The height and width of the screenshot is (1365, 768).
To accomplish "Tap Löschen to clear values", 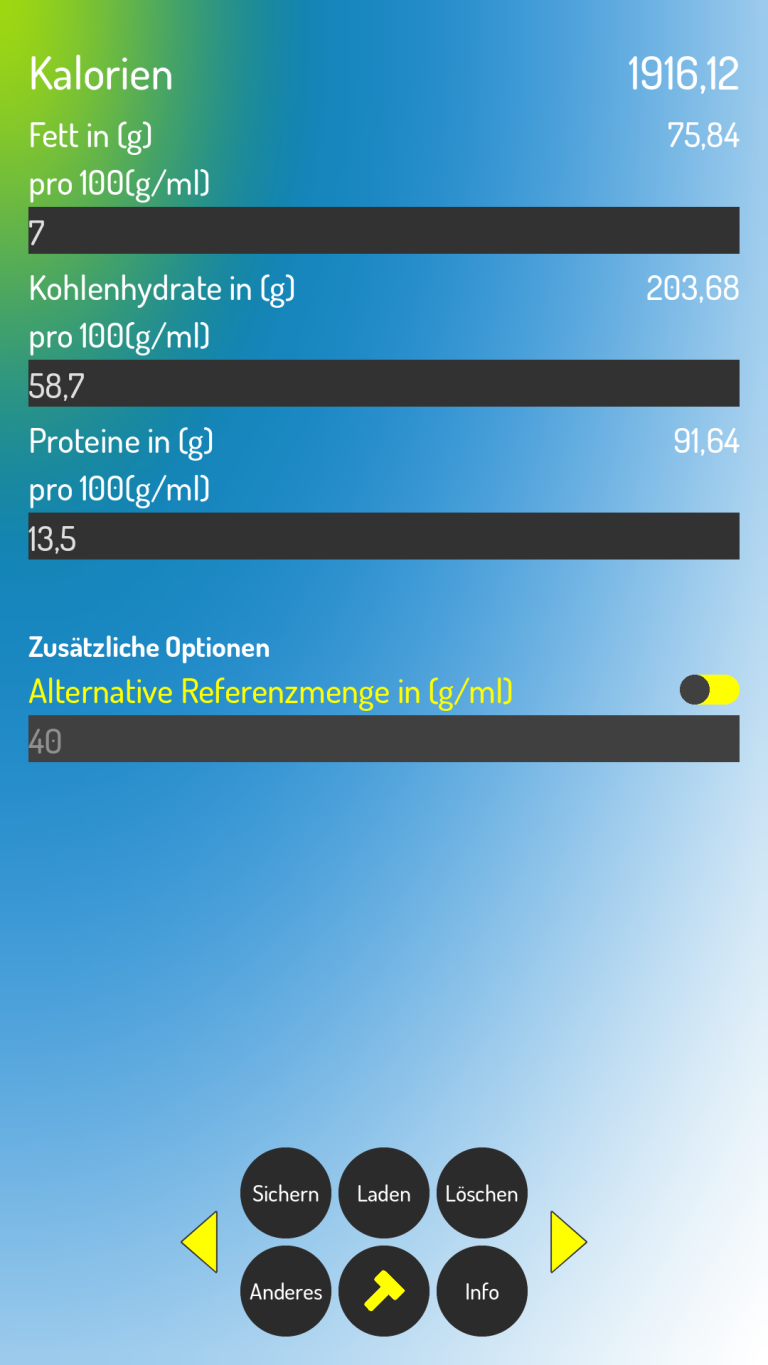I will (x=482, y=1193).
